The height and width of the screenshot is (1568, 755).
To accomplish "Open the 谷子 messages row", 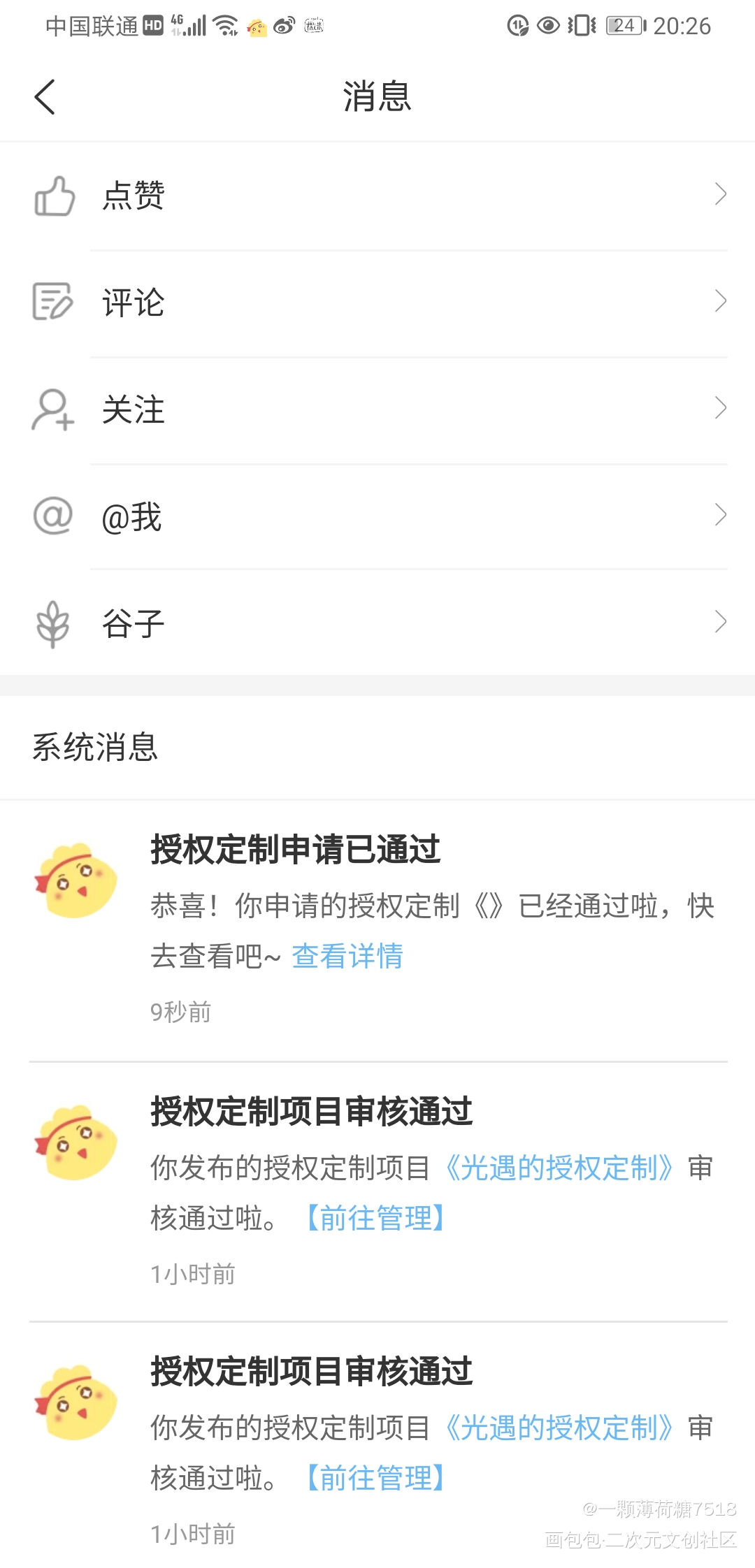I will point(377,623).
